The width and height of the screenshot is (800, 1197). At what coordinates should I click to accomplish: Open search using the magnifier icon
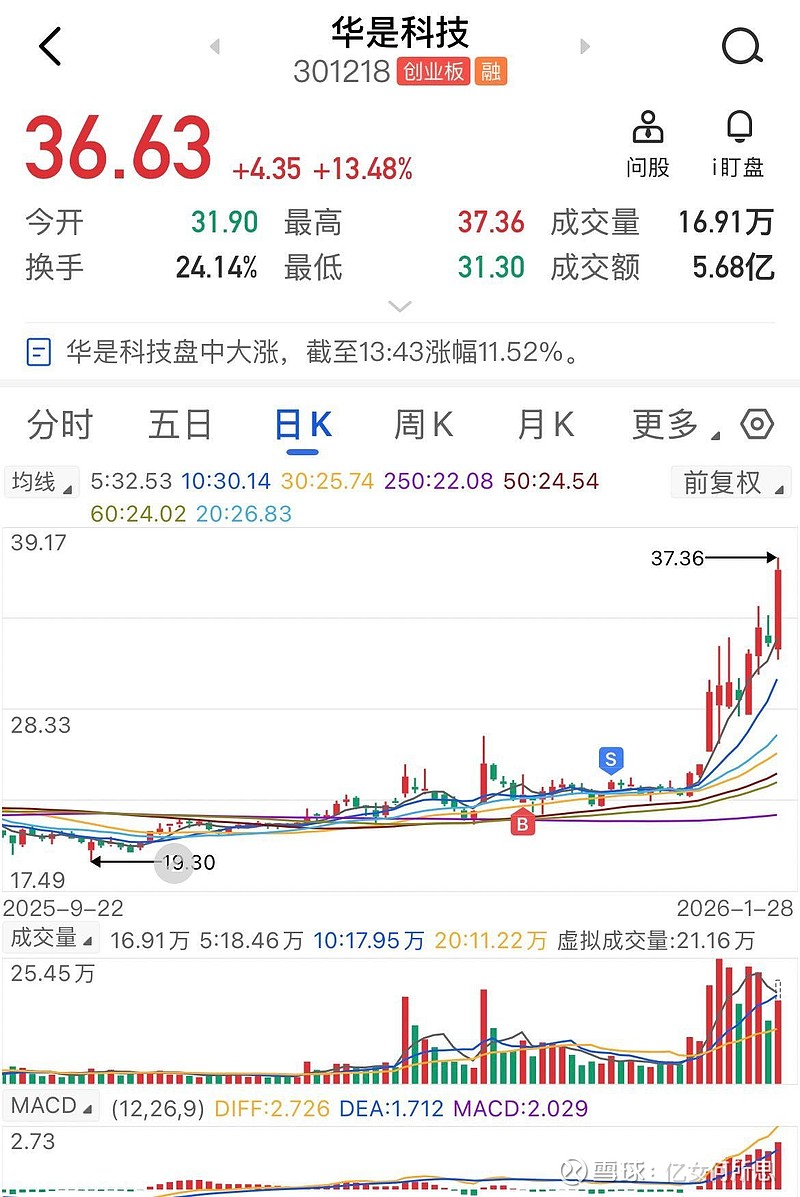pos(740,47)
